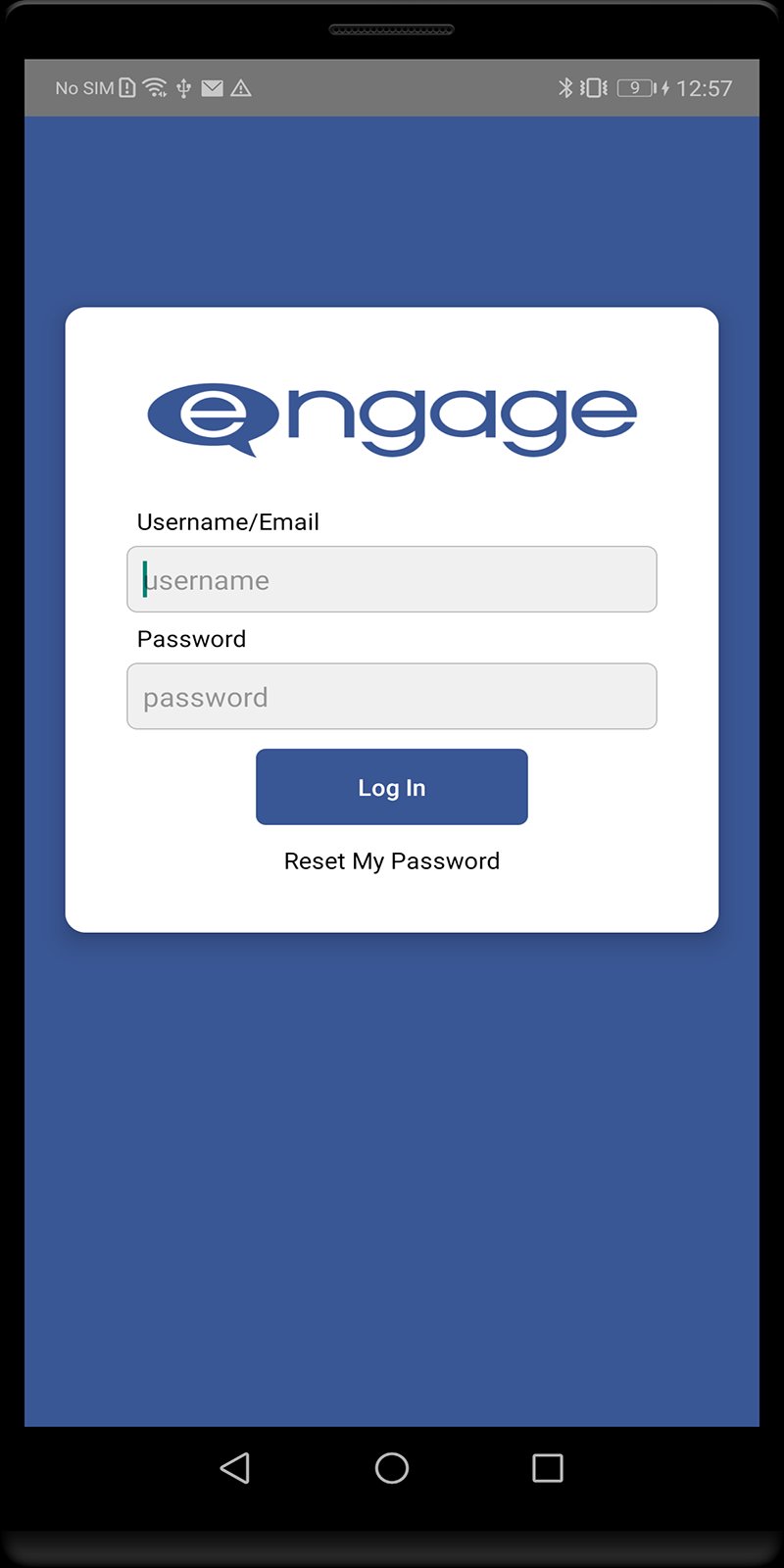Viewport: 784px width, 1568px height.
Task: Click the Username/Email label
Action: click(x=227, y=521)
